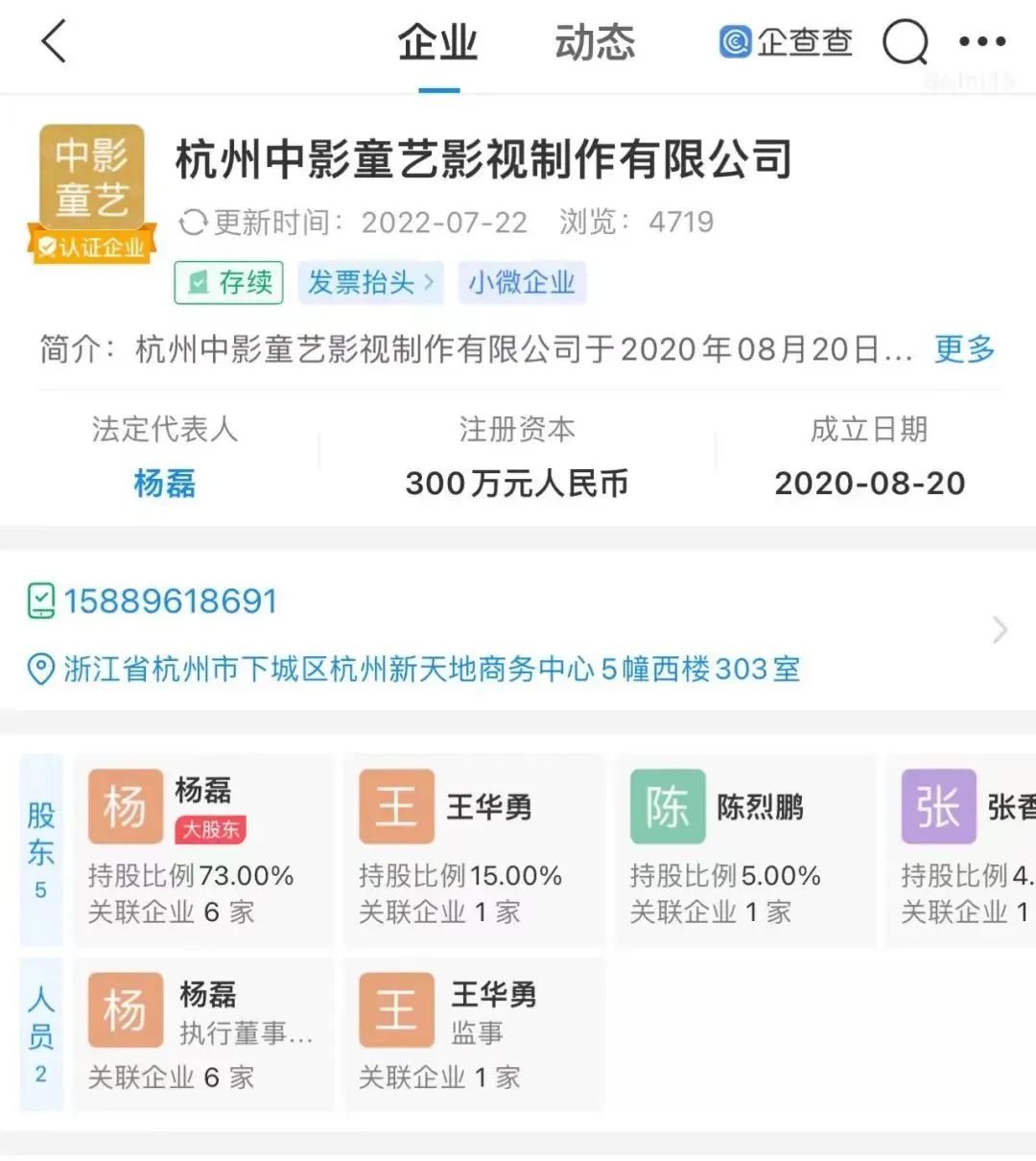The image size is (1036, 1161).
Task: Open executive director 杨磊's personnel card
Action: pyautogui.click(x=202, y=1034)
